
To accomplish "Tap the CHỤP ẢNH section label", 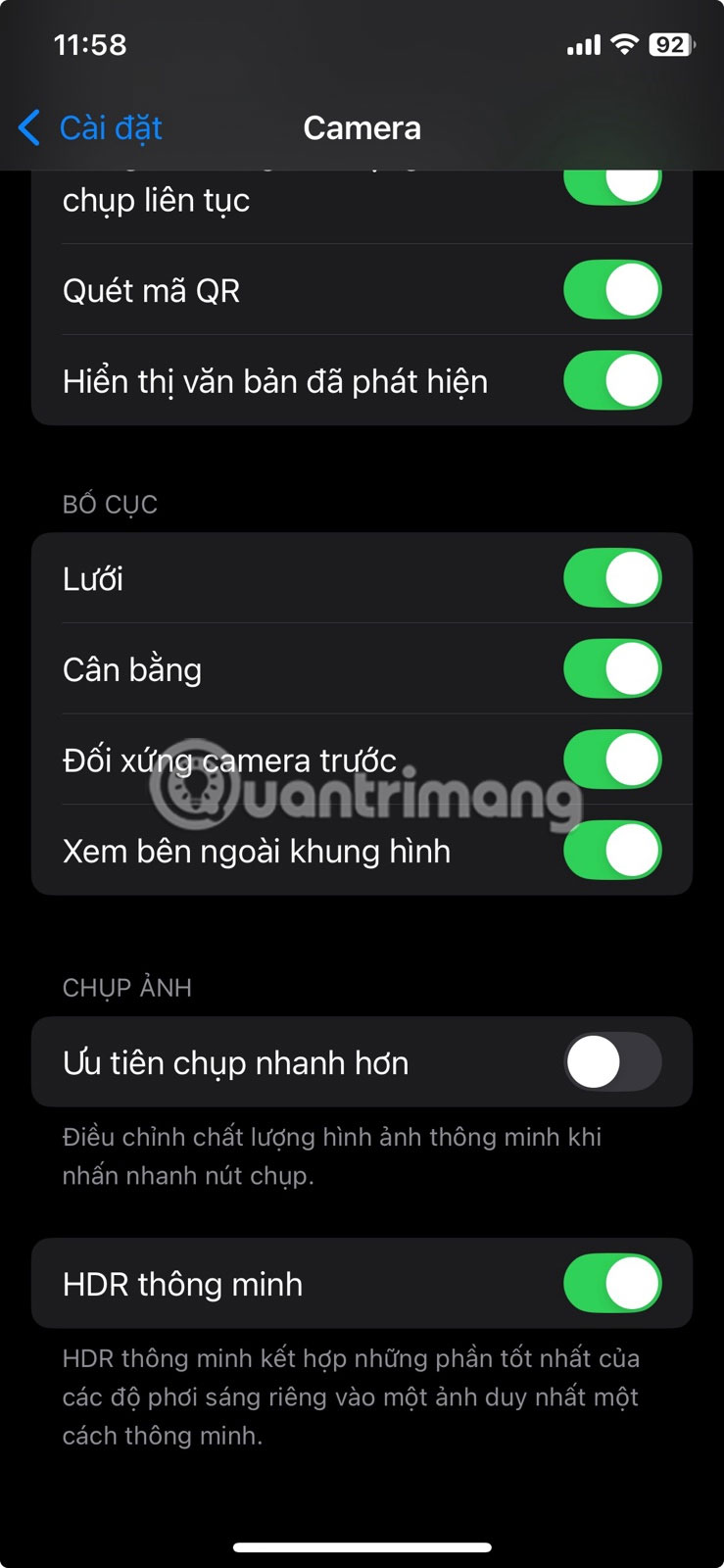I will click(127, 988).
